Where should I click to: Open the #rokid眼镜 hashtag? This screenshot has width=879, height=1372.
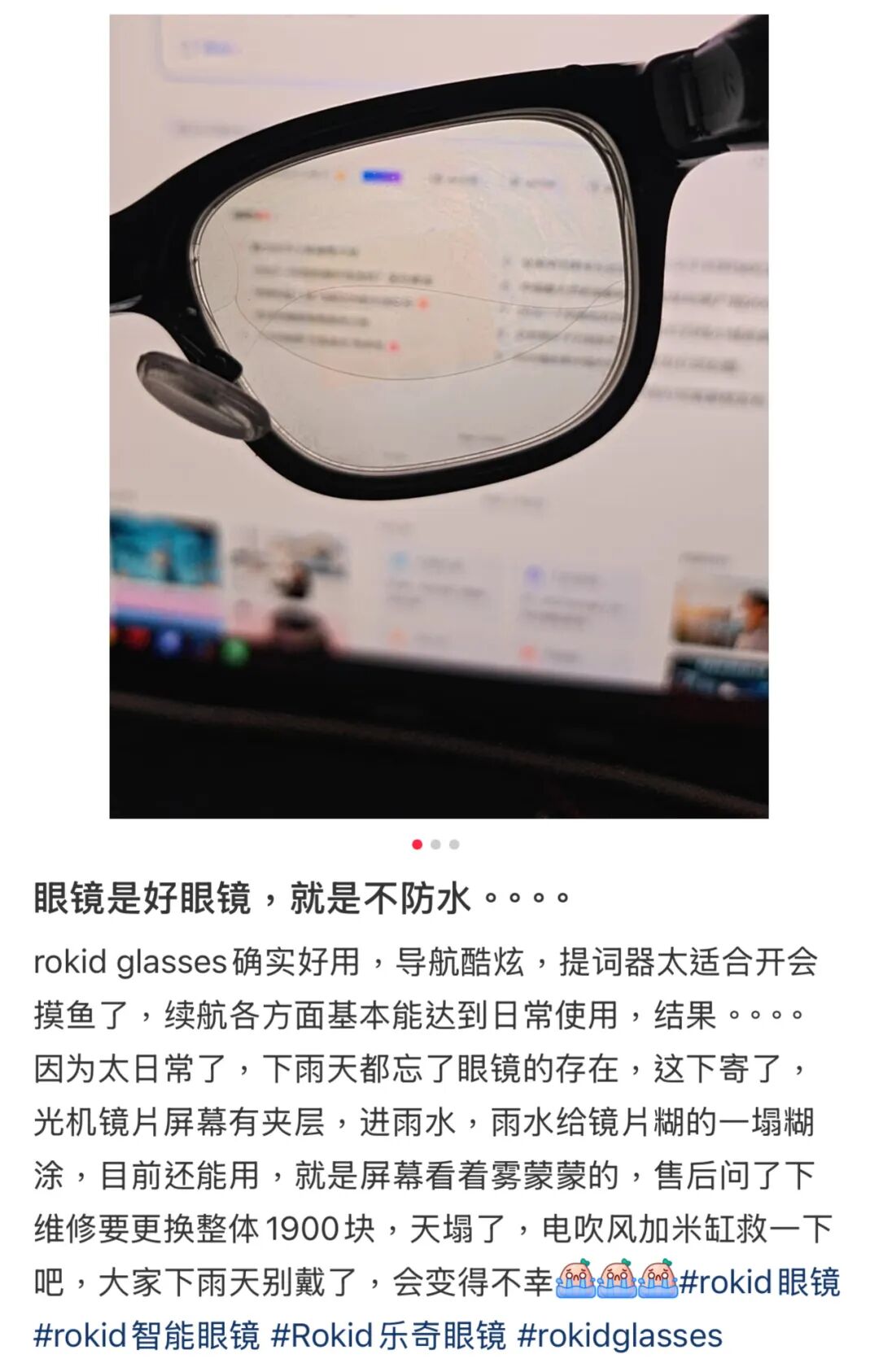(x=759, y=1282)
